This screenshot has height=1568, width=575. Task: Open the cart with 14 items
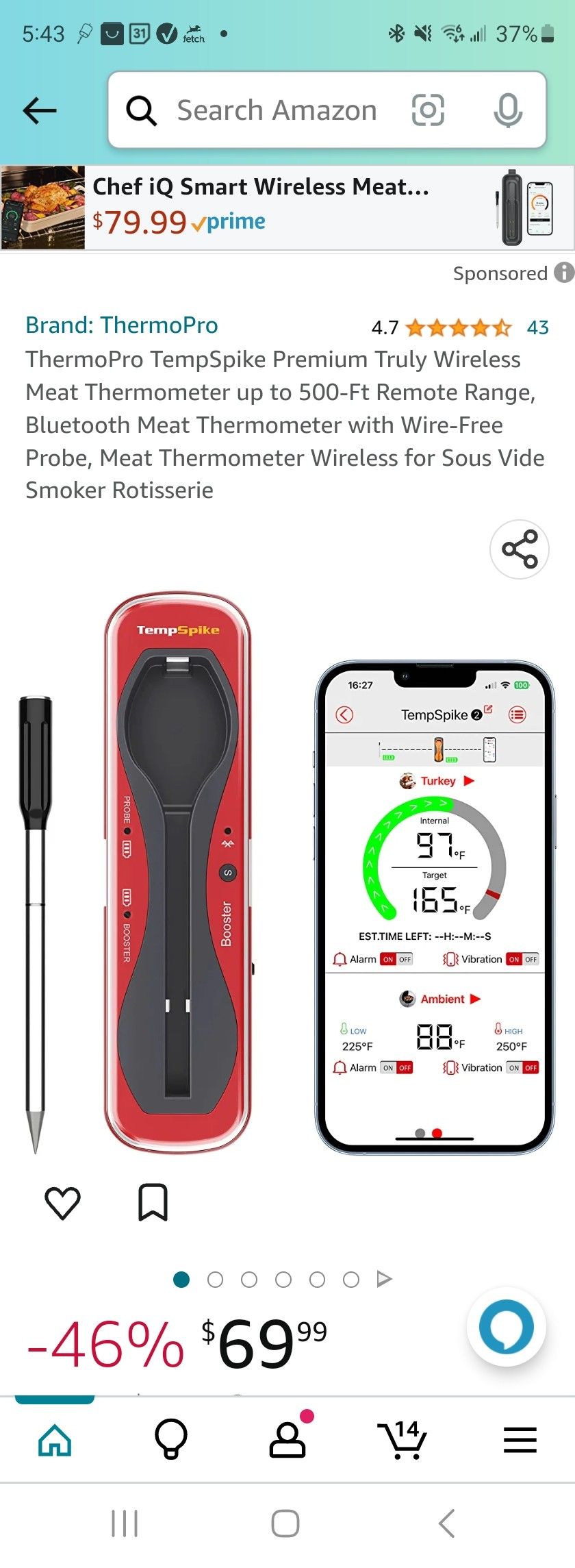coord(402,1439)
